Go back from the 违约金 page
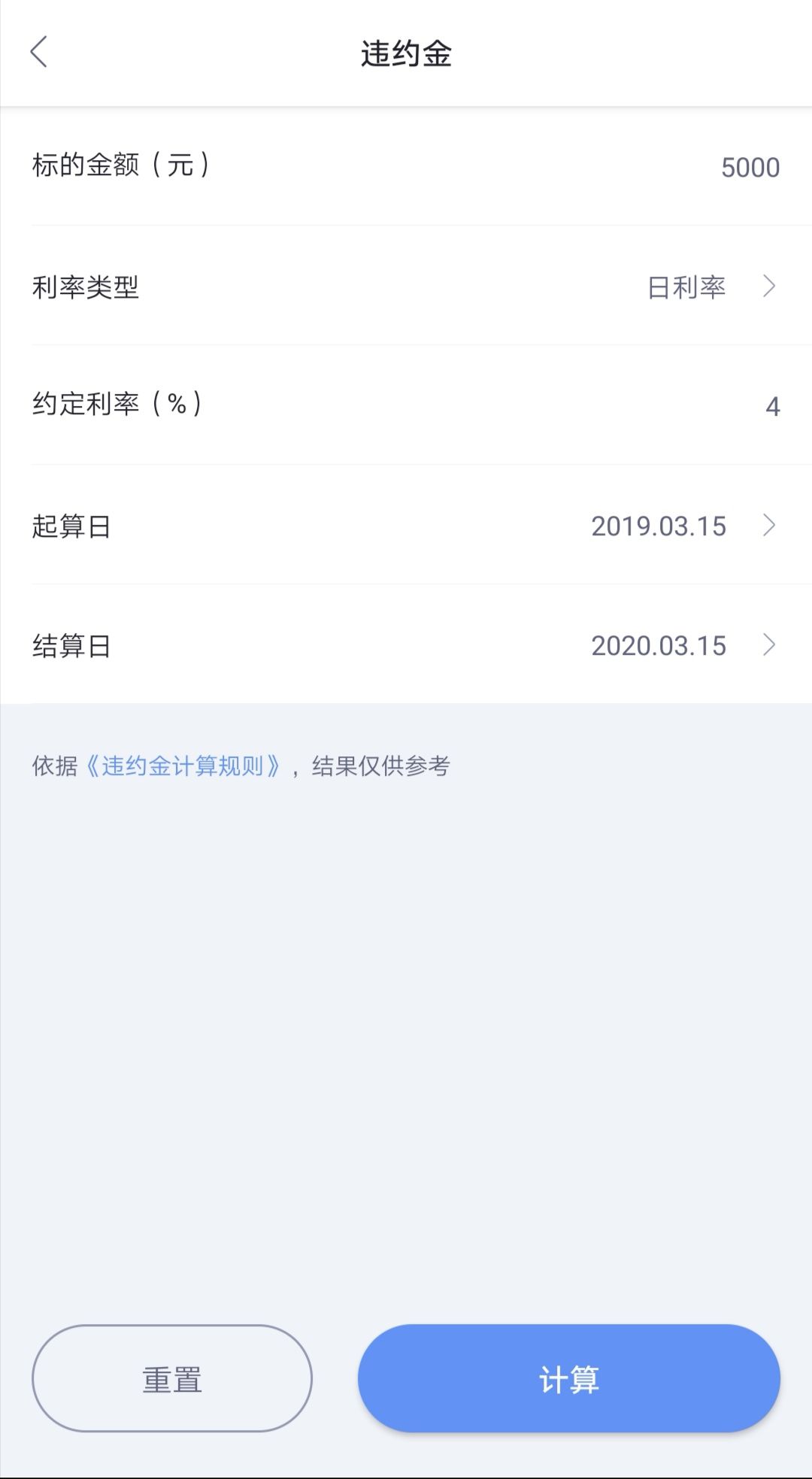Image resolution: width=812 pixels, height=1479 pixels. (x=39, y=53)
